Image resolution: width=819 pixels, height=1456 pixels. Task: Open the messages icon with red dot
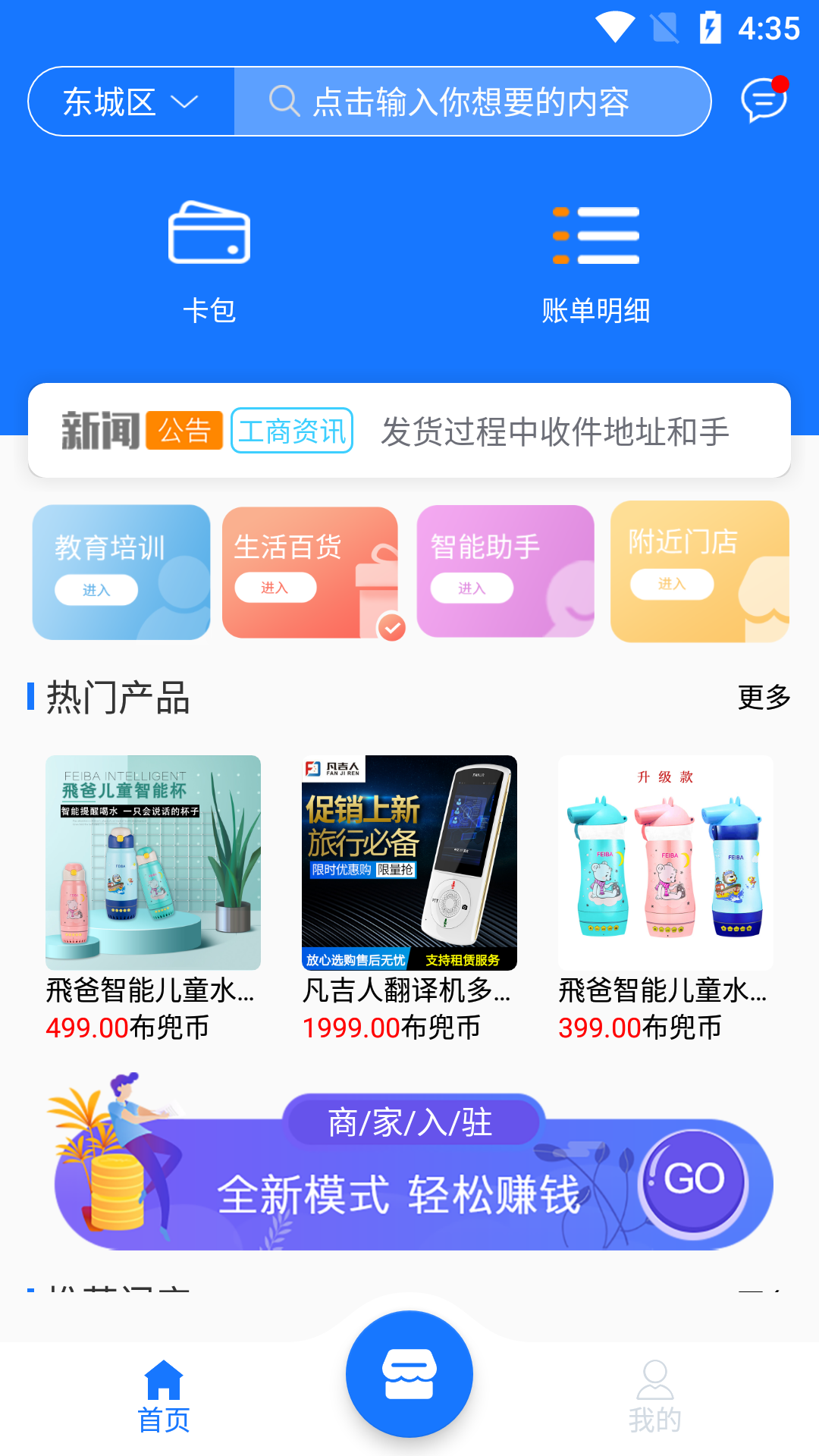[764, 100]
